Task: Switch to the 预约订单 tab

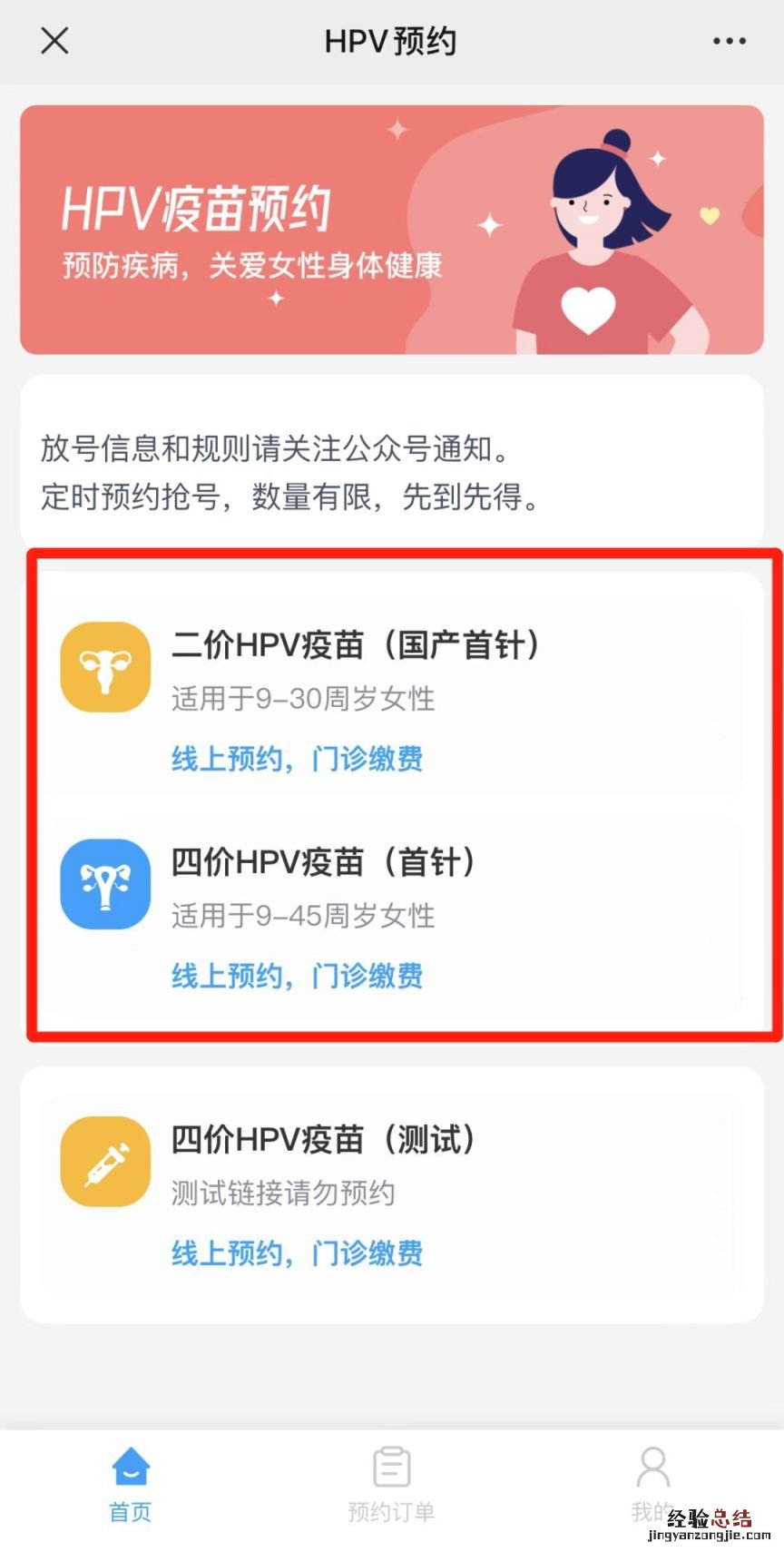Action: click(391, 1485)
